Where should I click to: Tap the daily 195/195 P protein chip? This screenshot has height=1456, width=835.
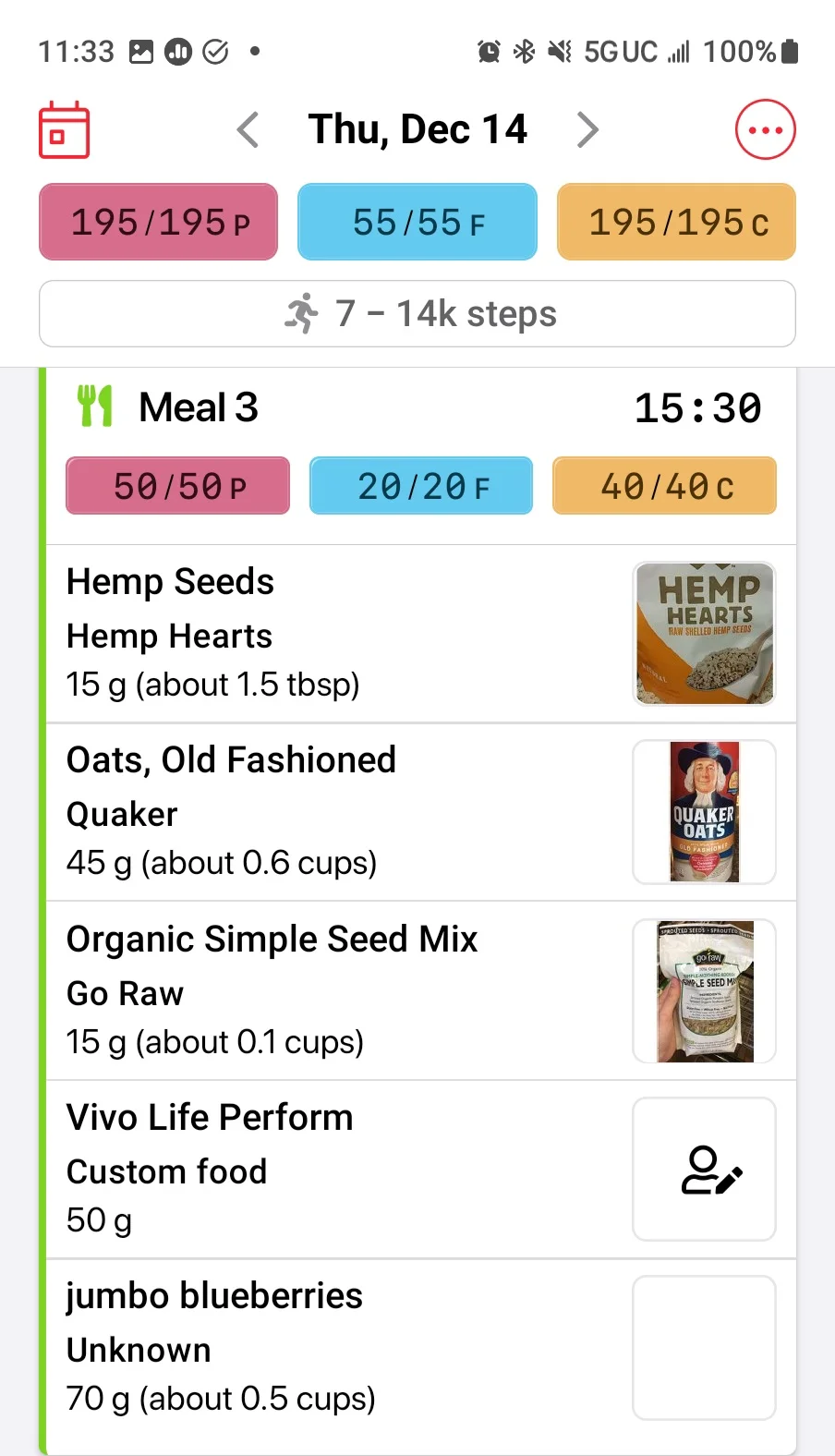pos(159,222)
